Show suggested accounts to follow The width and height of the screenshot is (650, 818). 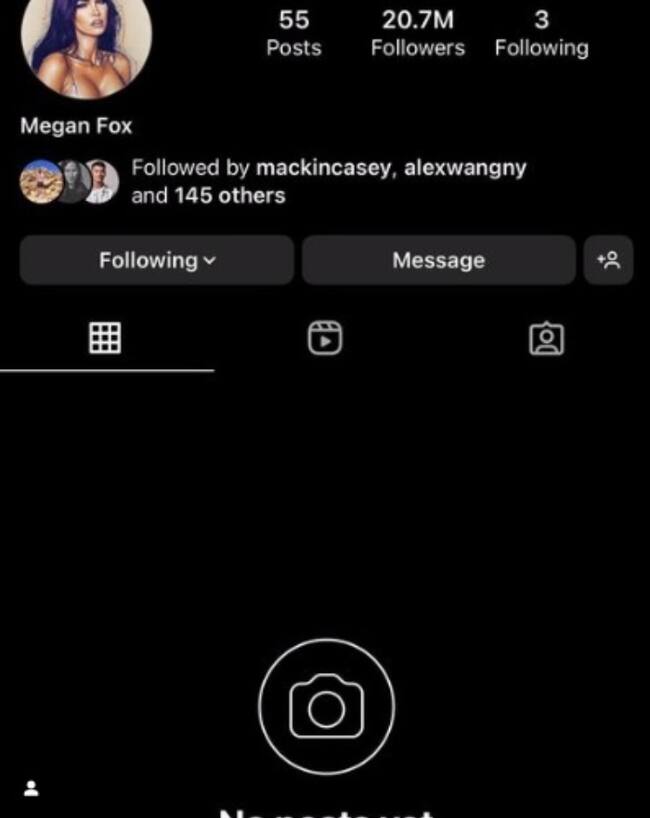click(x=608, y=261)
